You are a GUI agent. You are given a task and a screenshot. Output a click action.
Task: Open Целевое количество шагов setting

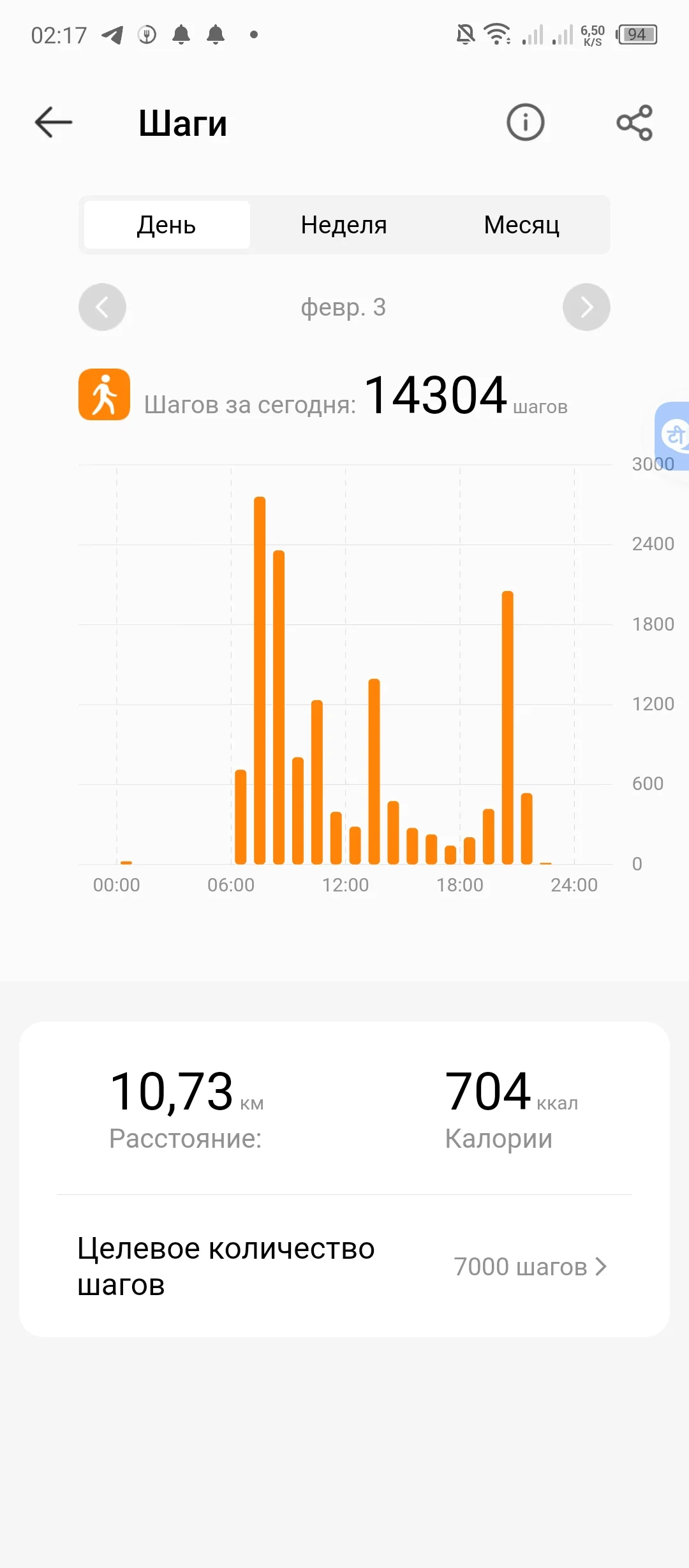pos(344,1266)
